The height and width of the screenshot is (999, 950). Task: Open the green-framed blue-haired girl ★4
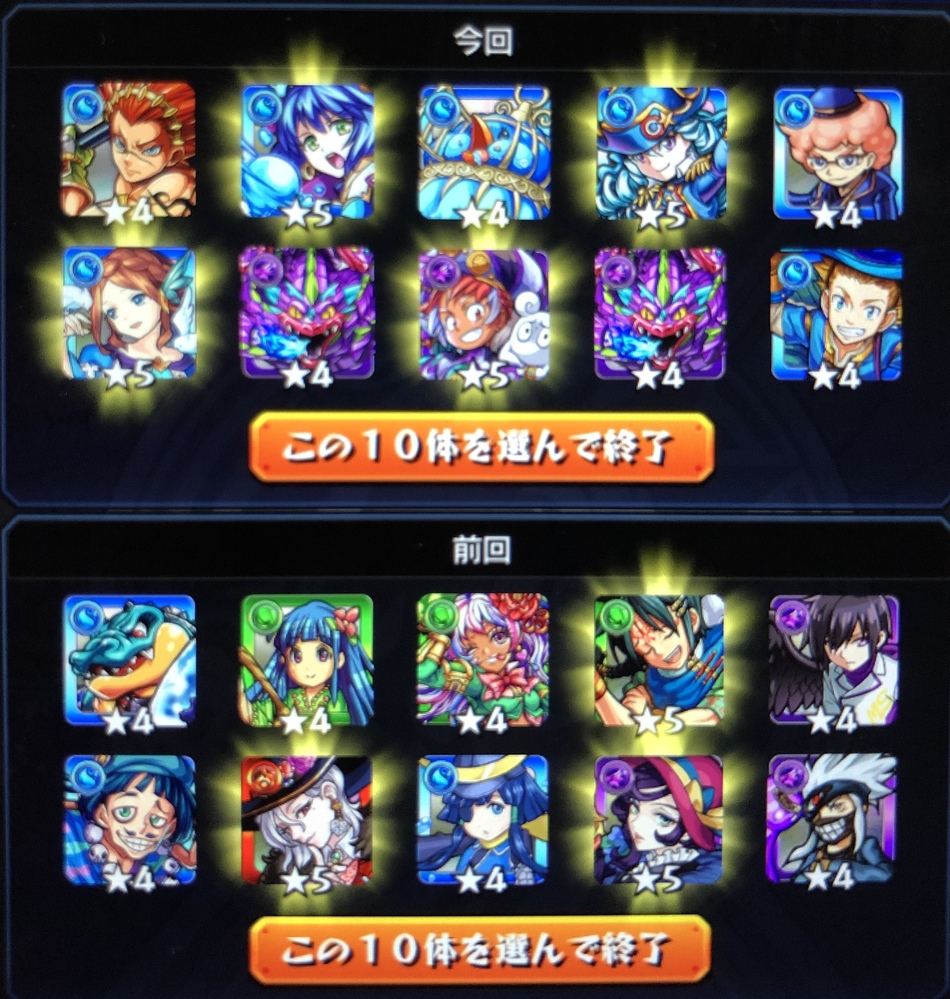pos(306,660)
